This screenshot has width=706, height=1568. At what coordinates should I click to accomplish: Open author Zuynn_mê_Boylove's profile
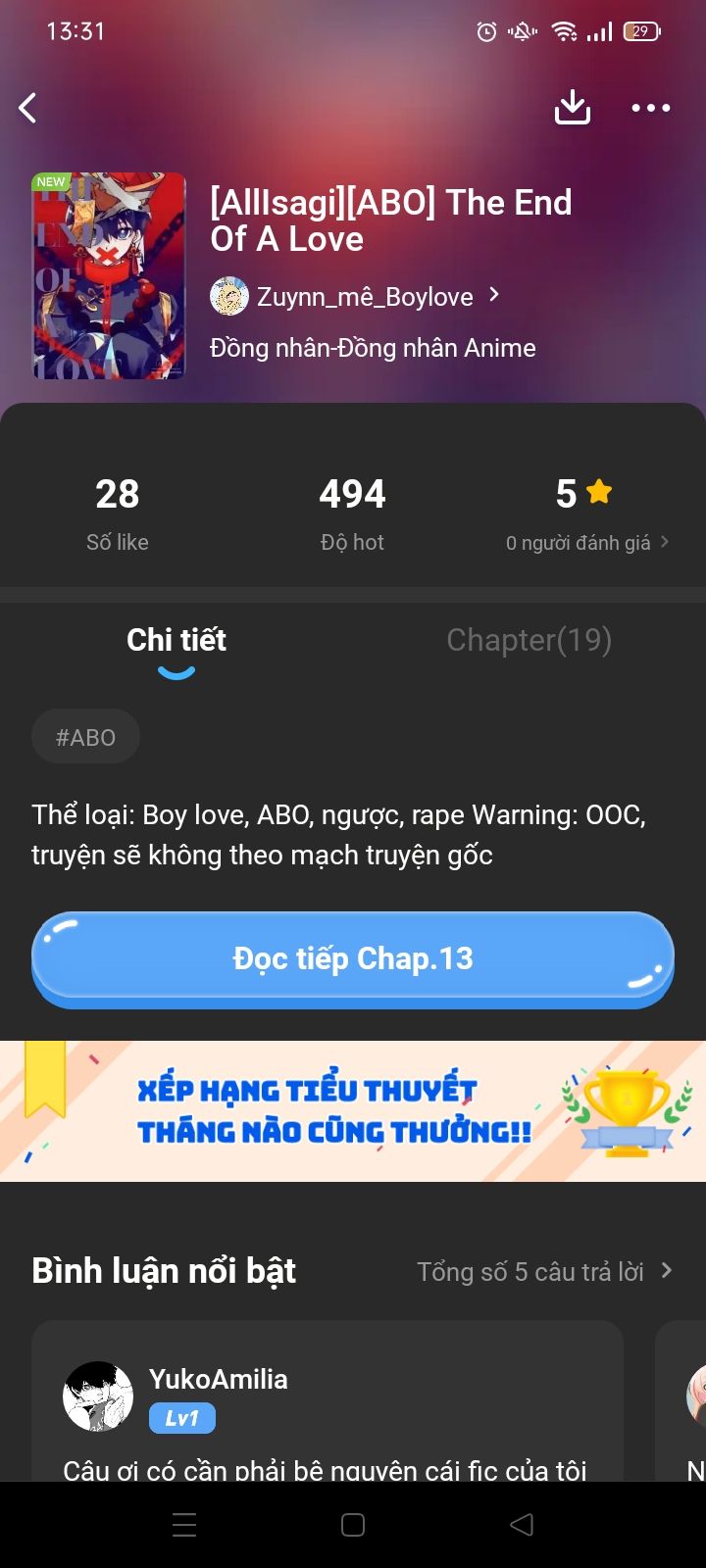click(353, 296)
